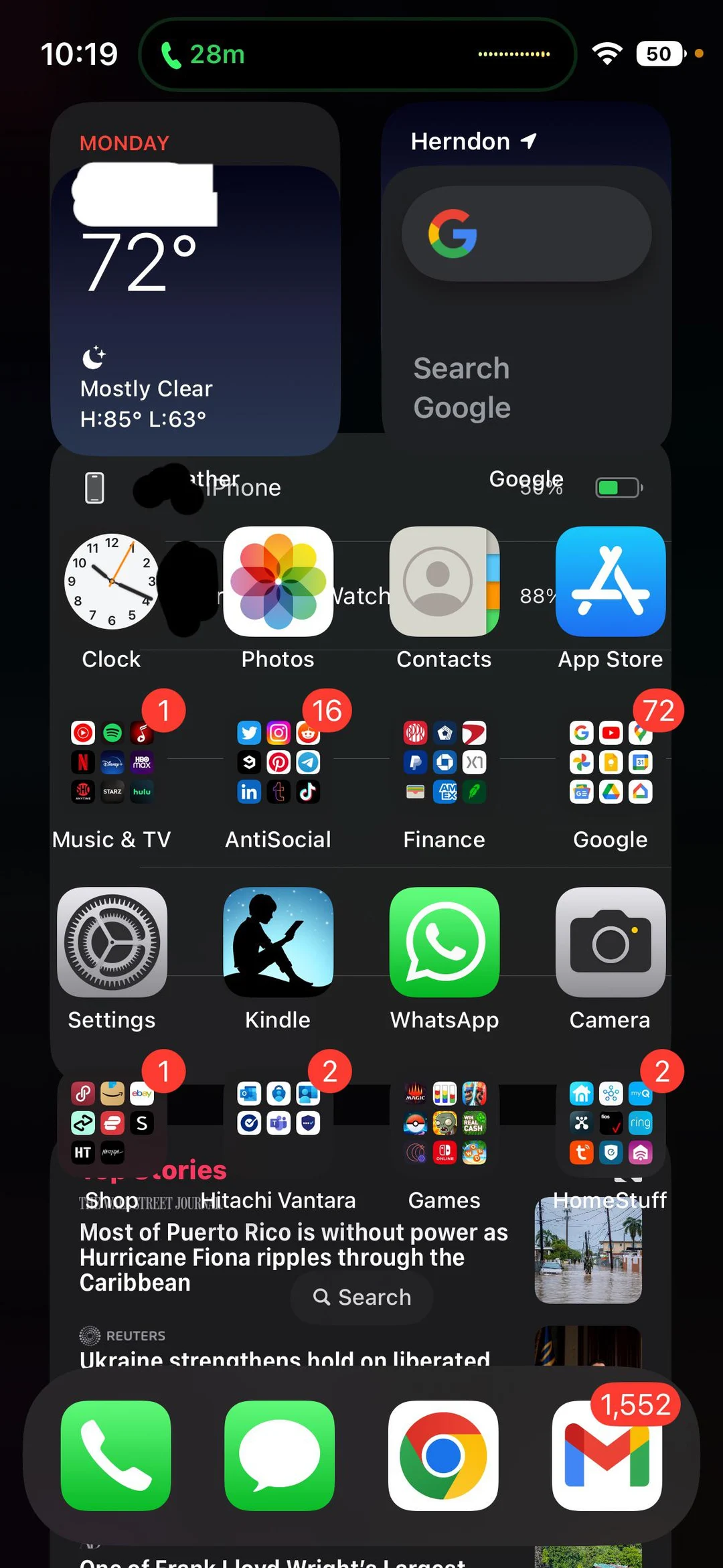The image size is (723, 1568).
Task: Open the Finance folder
Action: pos(444,762)
